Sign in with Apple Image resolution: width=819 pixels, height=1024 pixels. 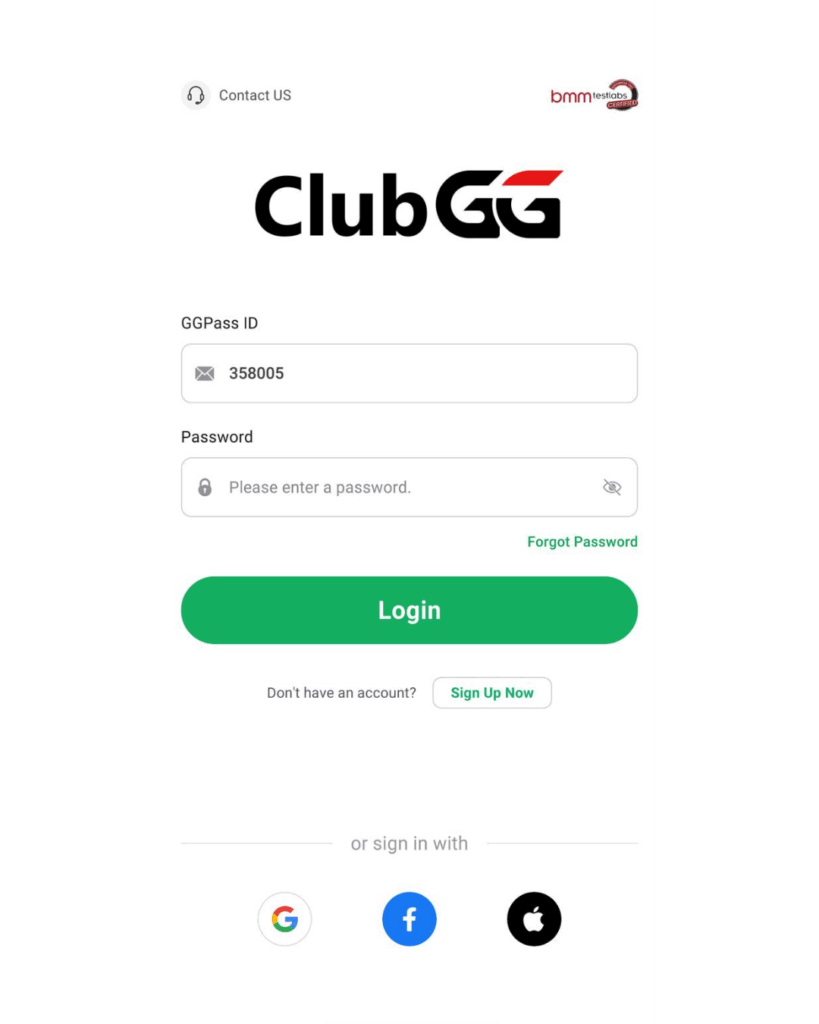coord(534,919)
